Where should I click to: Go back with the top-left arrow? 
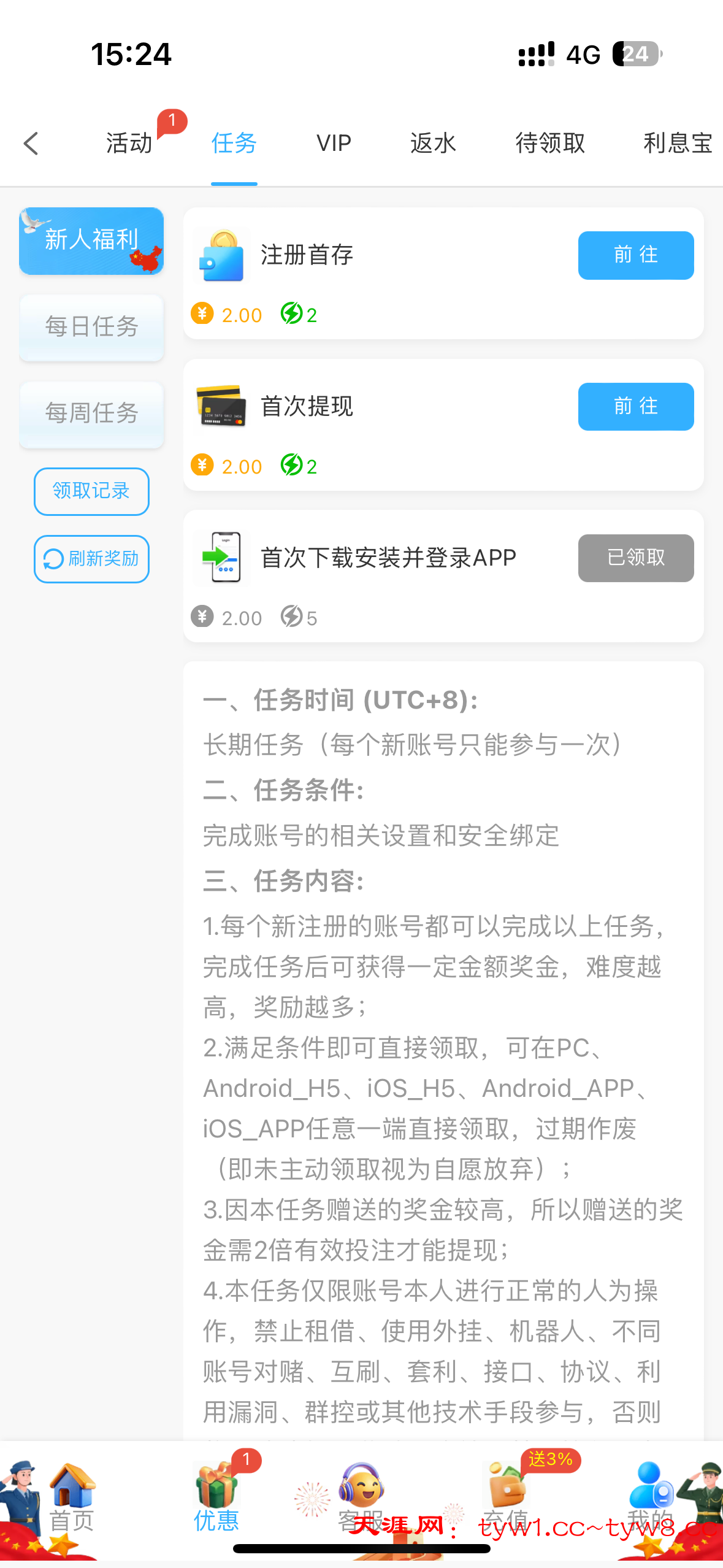(31, 144)
